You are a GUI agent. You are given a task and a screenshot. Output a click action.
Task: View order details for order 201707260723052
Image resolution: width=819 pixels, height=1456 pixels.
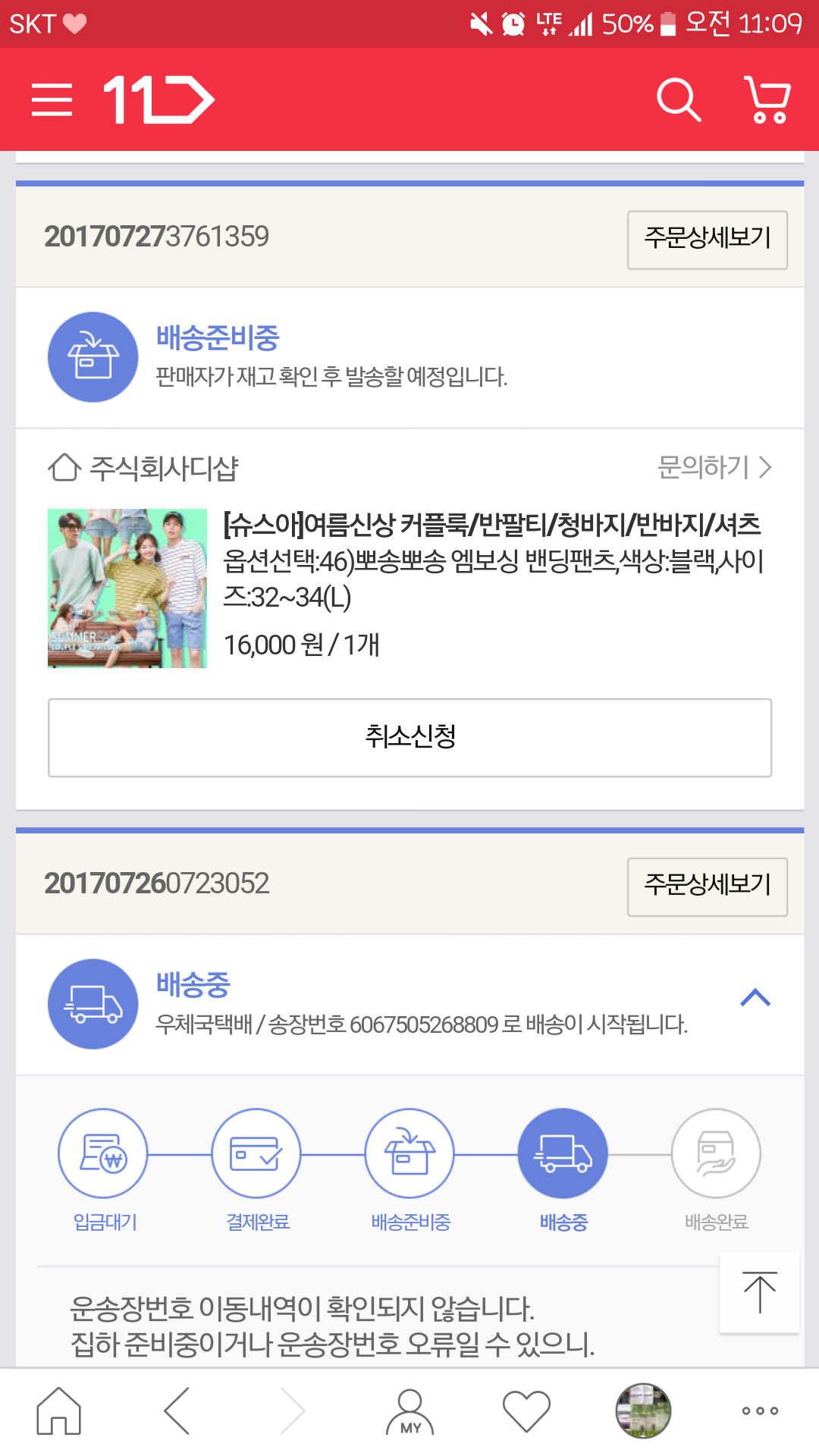(x=707, y=886)
